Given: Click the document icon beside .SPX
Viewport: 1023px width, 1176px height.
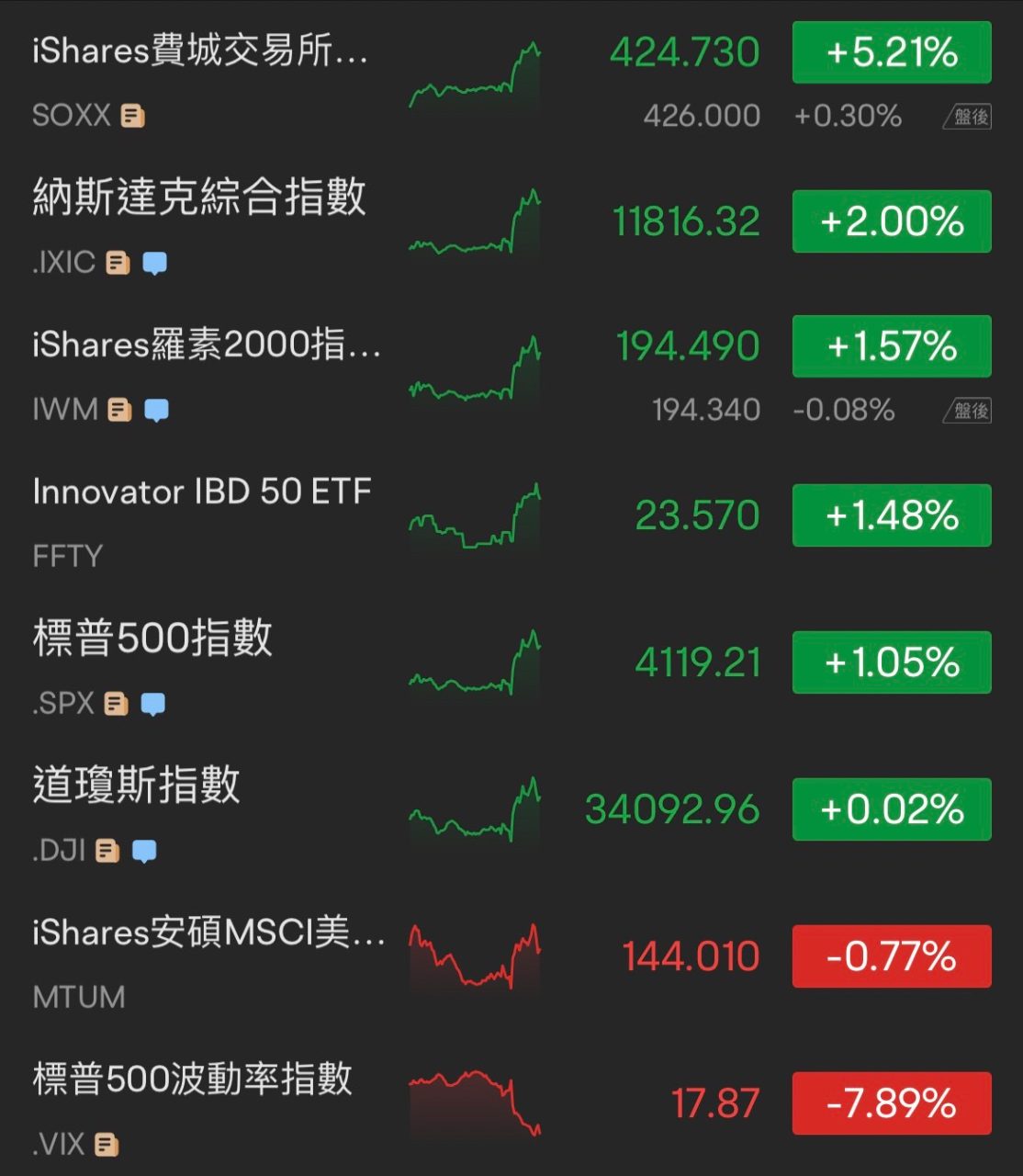Looking at the screenshot, I should [115, 703].
